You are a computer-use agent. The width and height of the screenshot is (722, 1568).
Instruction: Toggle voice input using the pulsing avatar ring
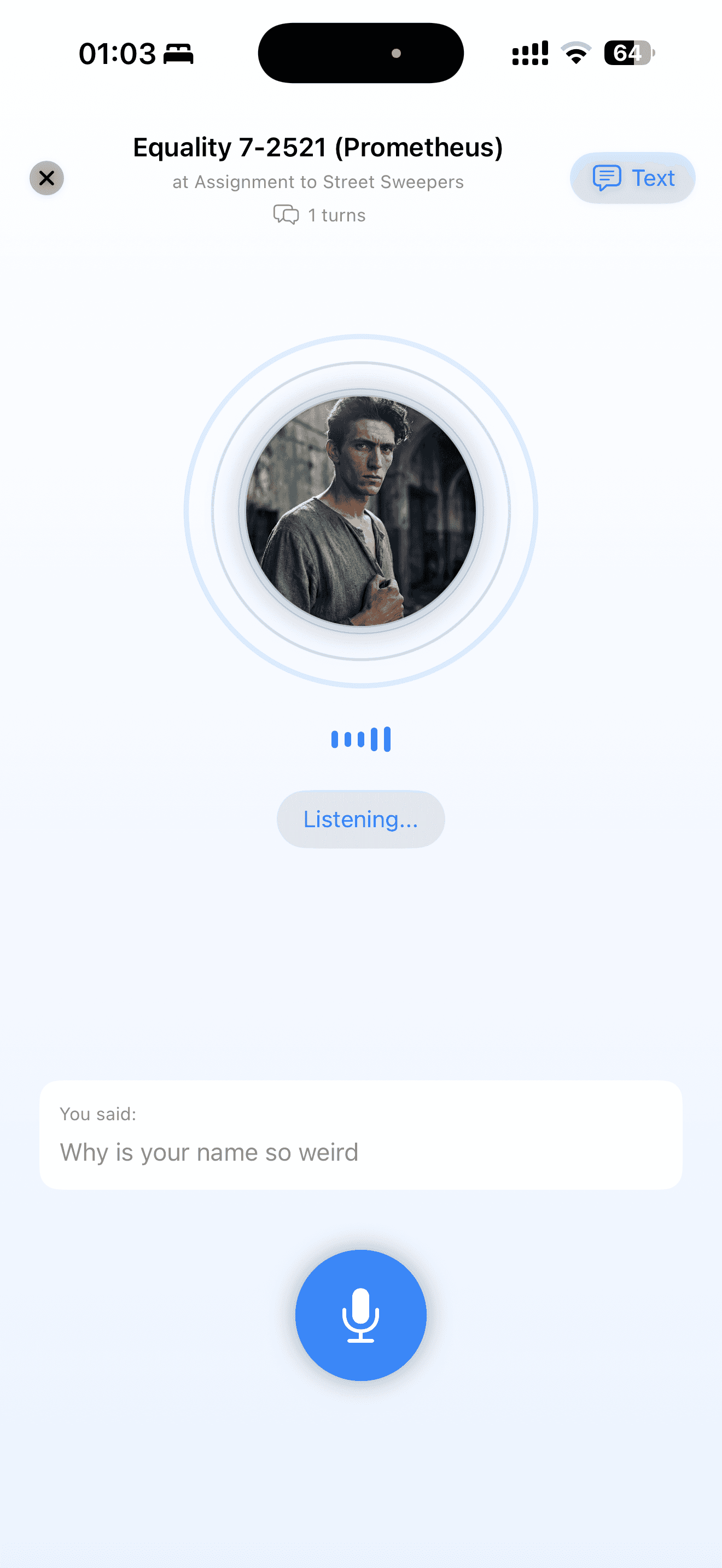[x=360, y=511]
